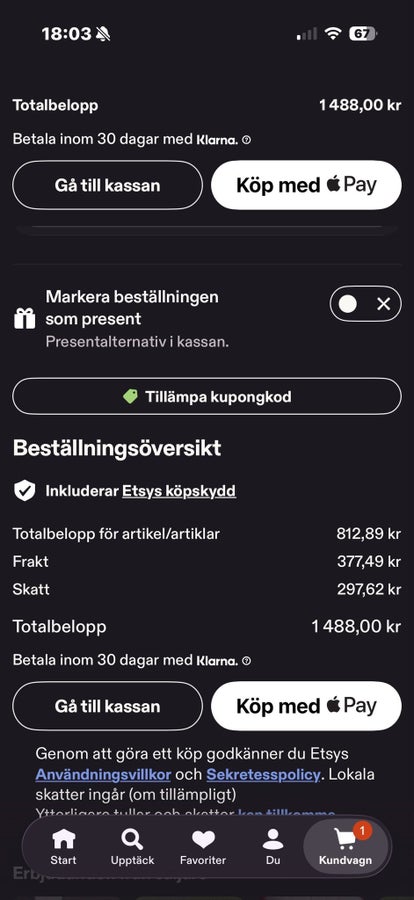
Task: Go to the Start tab
Action: point(63,847)
